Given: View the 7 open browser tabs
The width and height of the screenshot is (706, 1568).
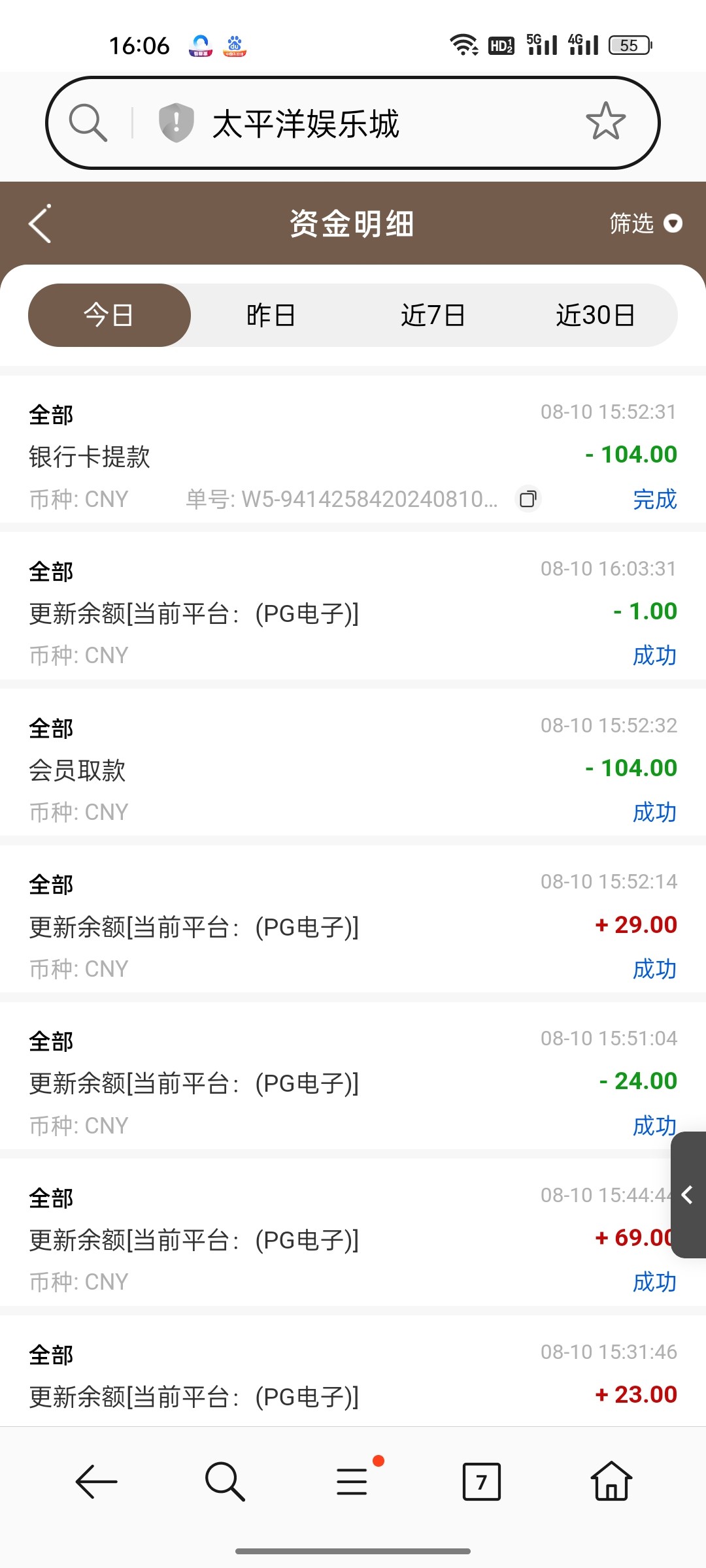Looking at the screenshot, I should 482,1481.
